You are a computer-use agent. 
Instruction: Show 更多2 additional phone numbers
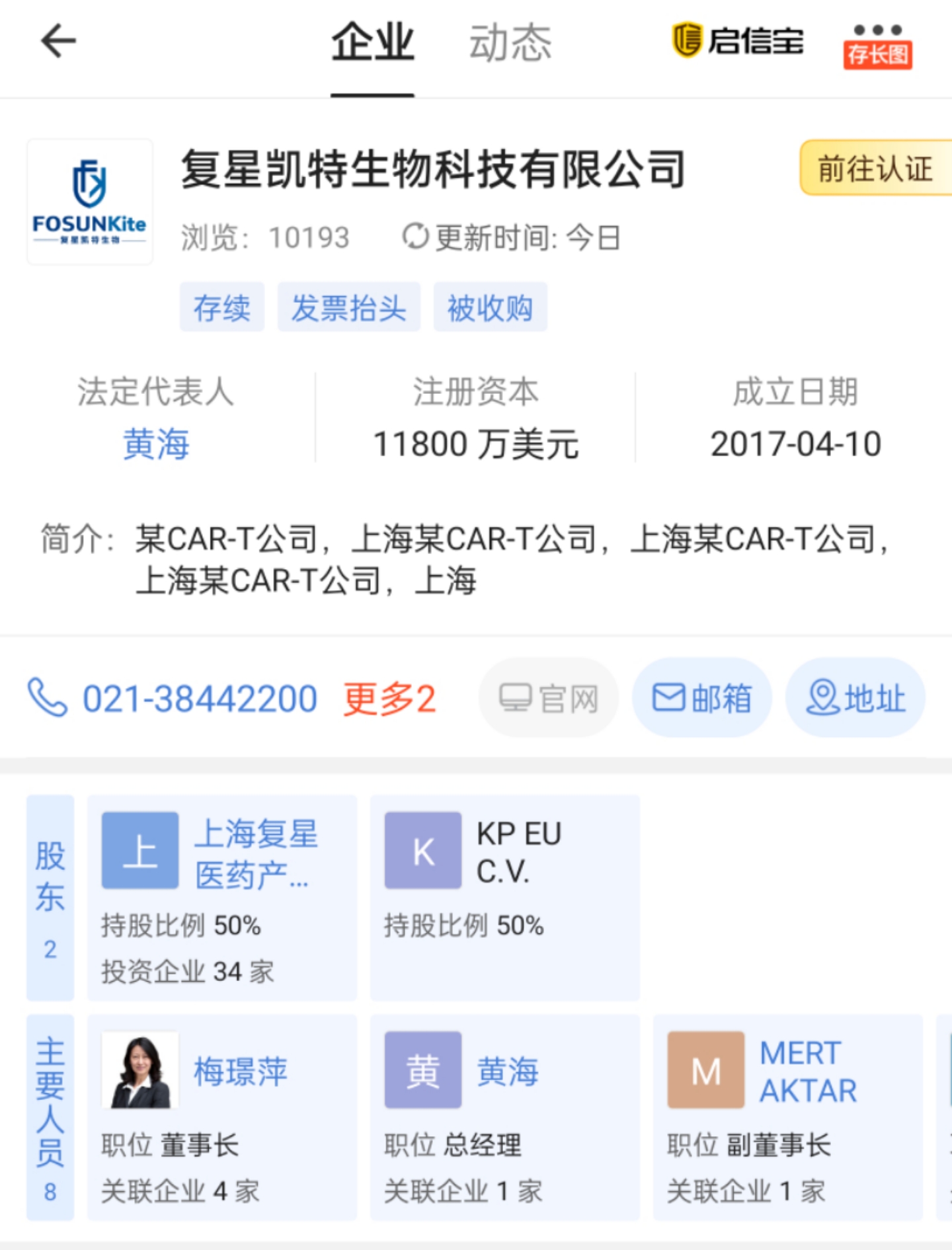390,699
